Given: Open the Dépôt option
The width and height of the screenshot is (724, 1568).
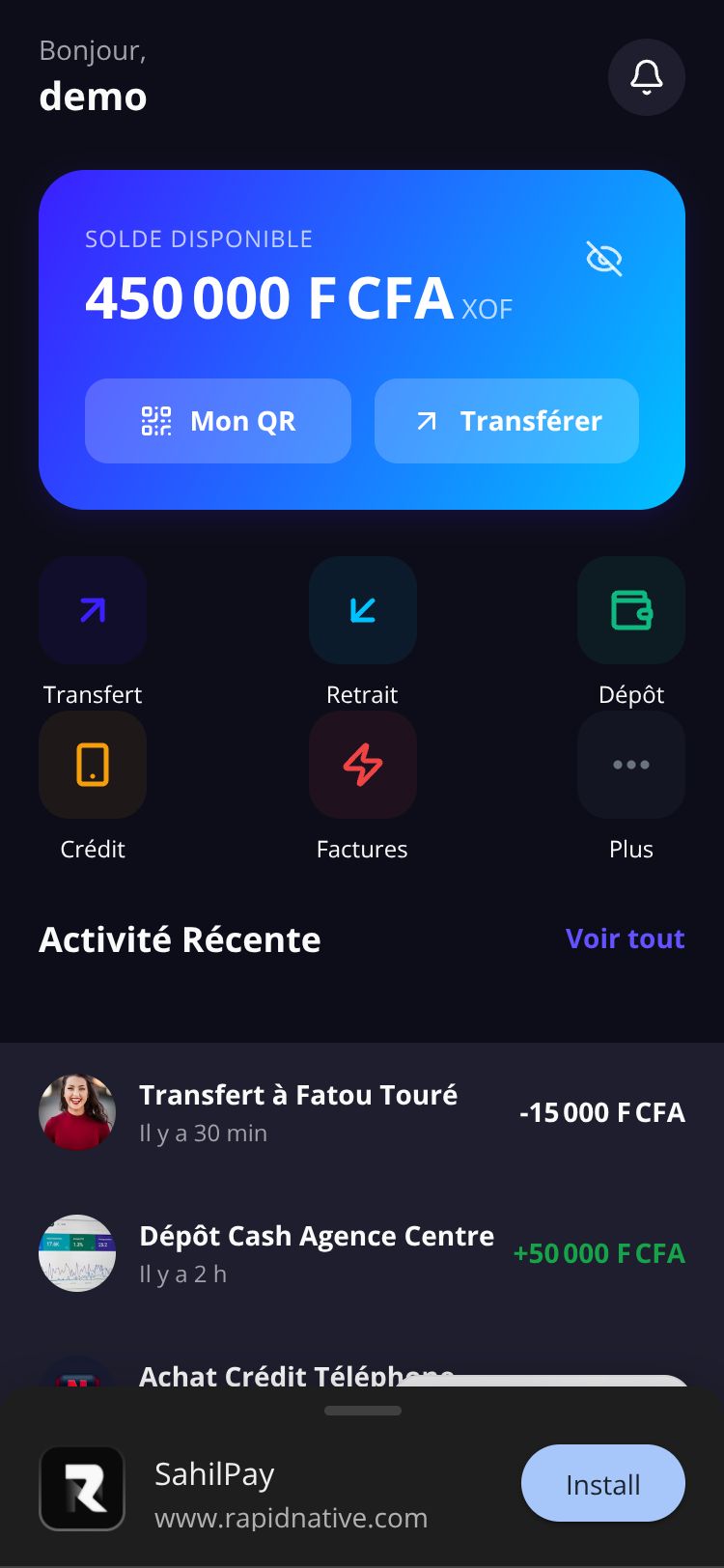Looking at the screenshot, I should (631, 610).
